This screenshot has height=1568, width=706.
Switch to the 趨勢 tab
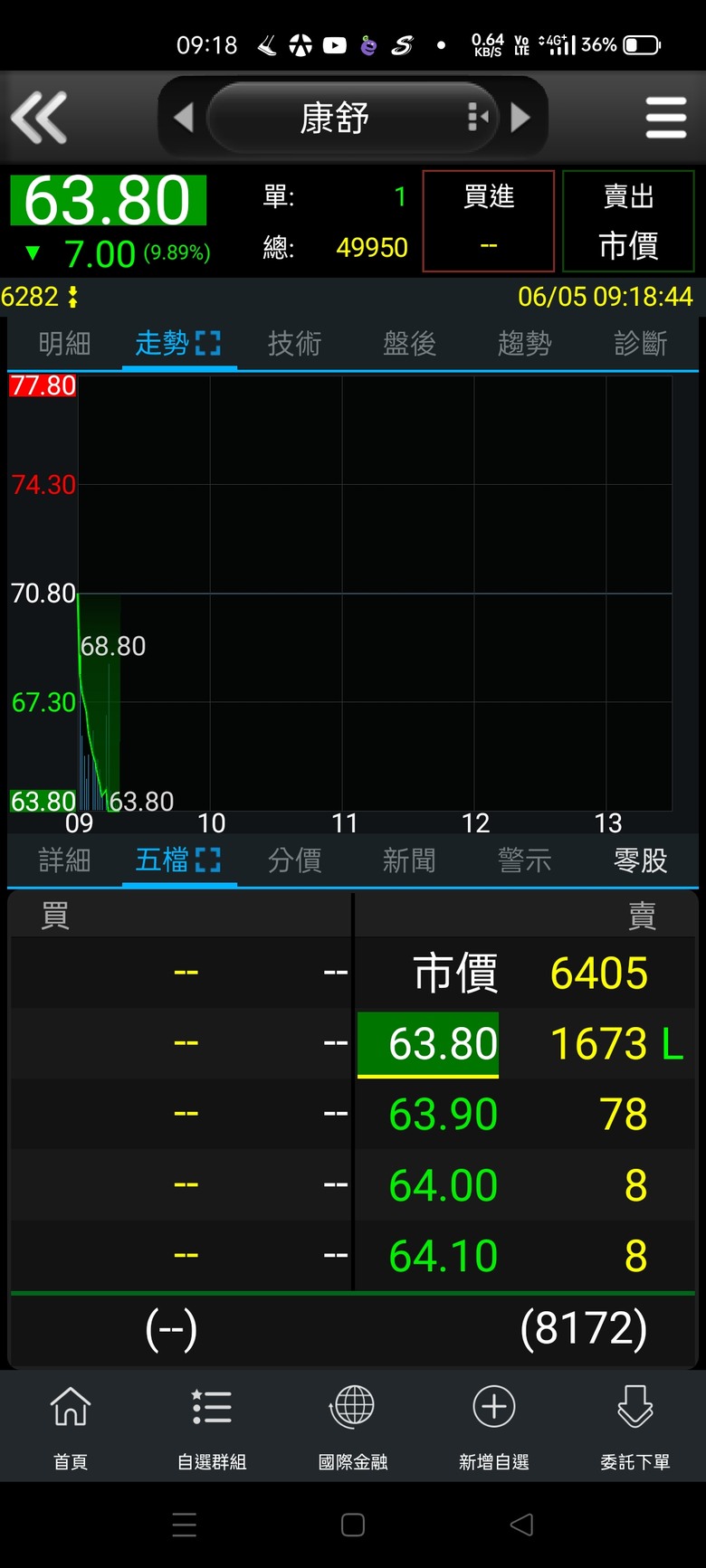524,344
